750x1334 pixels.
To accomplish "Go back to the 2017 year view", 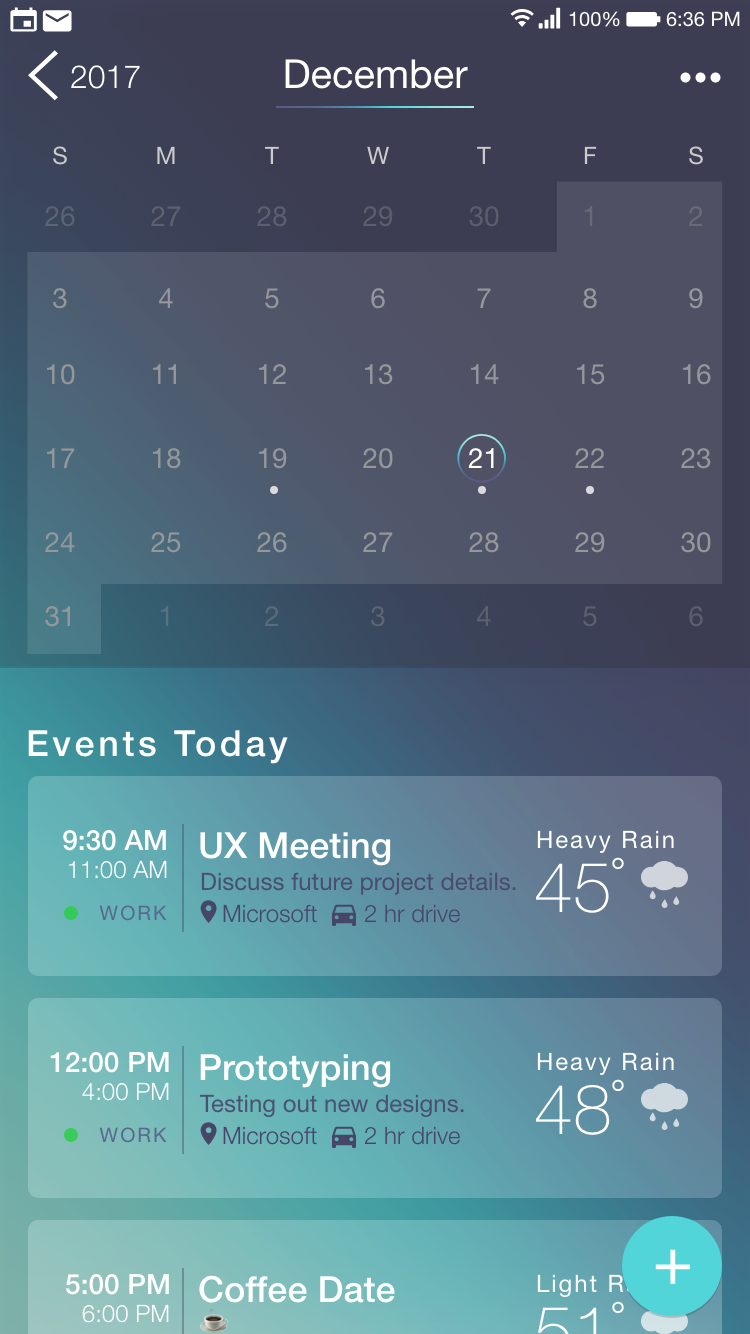I will [84, 76].
